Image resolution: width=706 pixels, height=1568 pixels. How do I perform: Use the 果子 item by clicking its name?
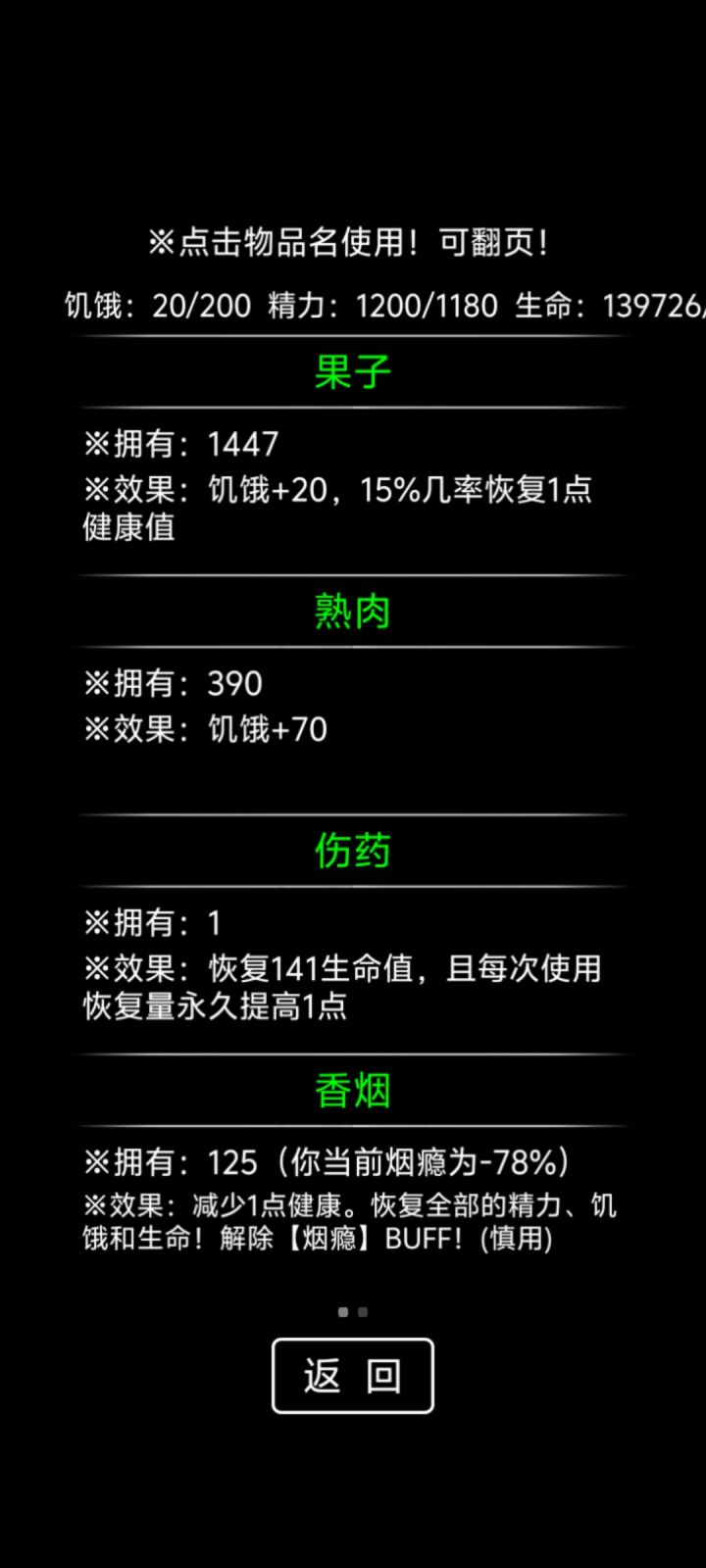[353, 370]
